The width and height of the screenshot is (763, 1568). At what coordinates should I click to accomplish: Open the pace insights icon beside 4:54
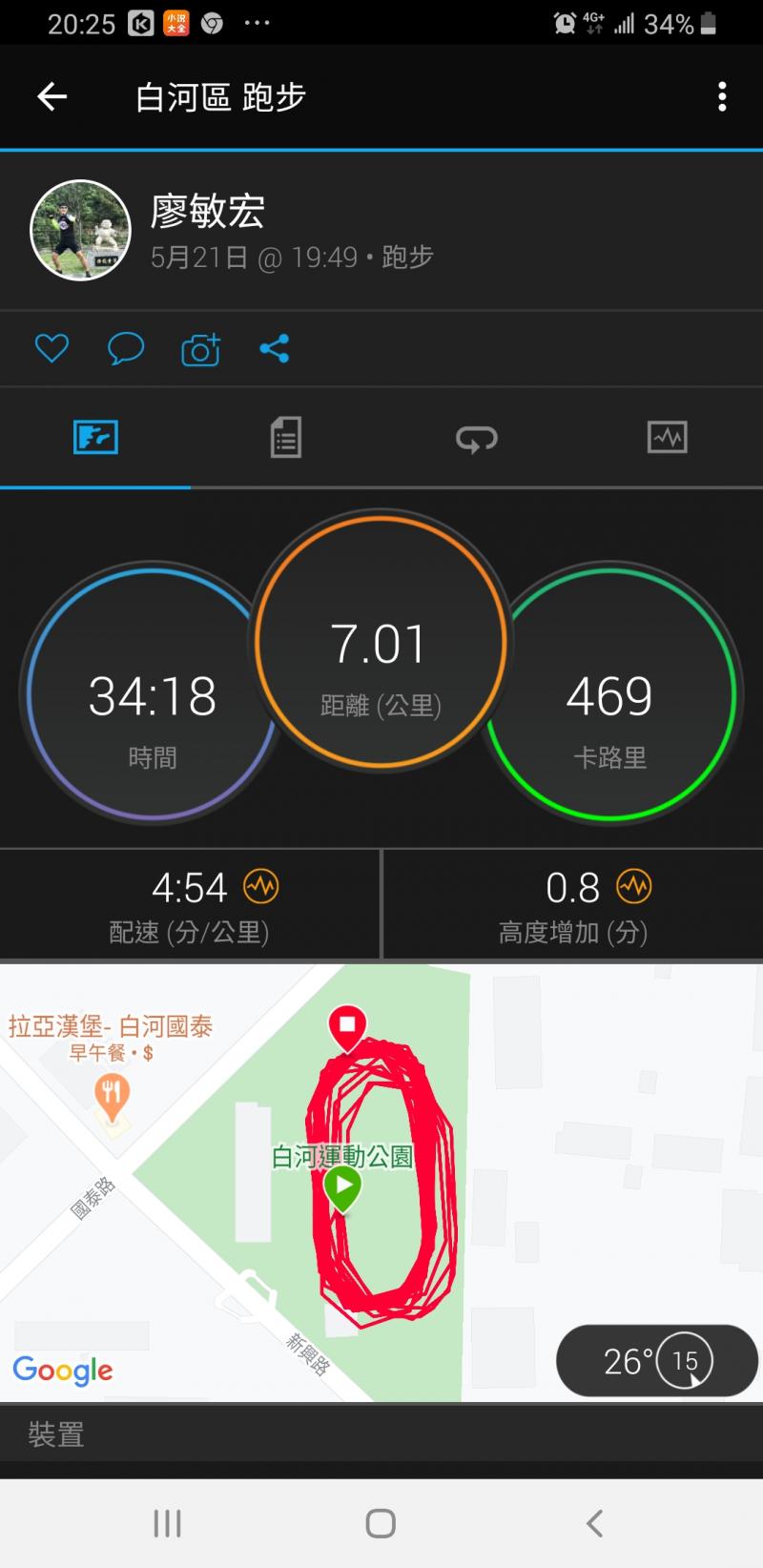click(x=260, y=887)
